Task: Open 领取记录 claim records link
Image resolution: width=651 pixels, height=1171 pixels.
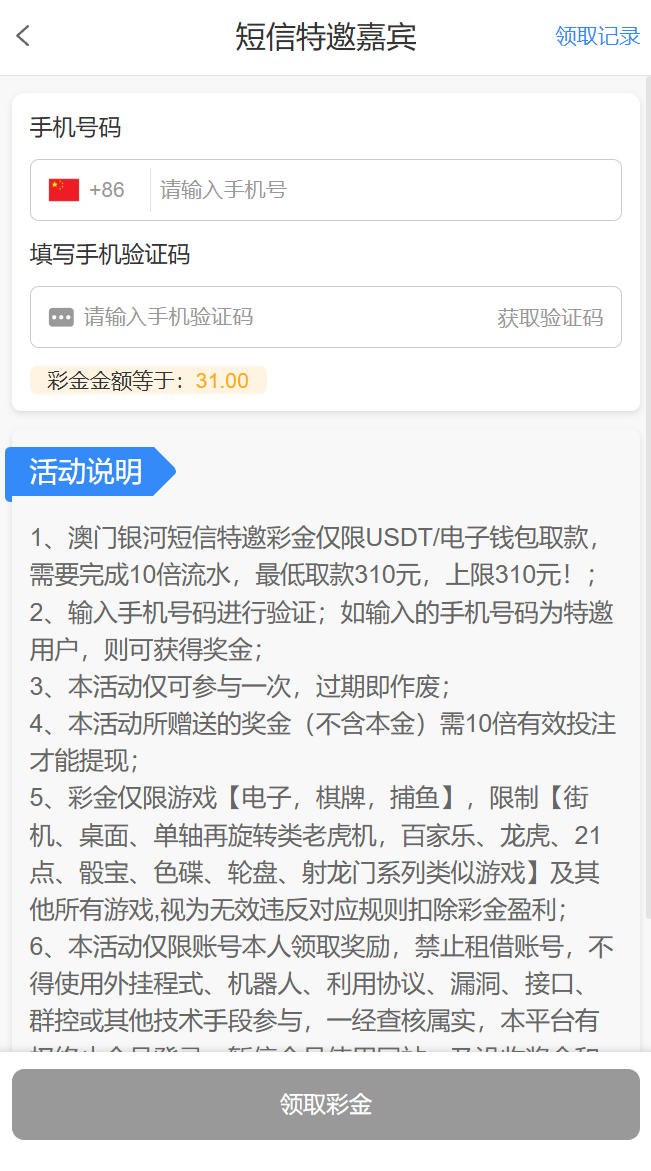Action: click(597, 36)
